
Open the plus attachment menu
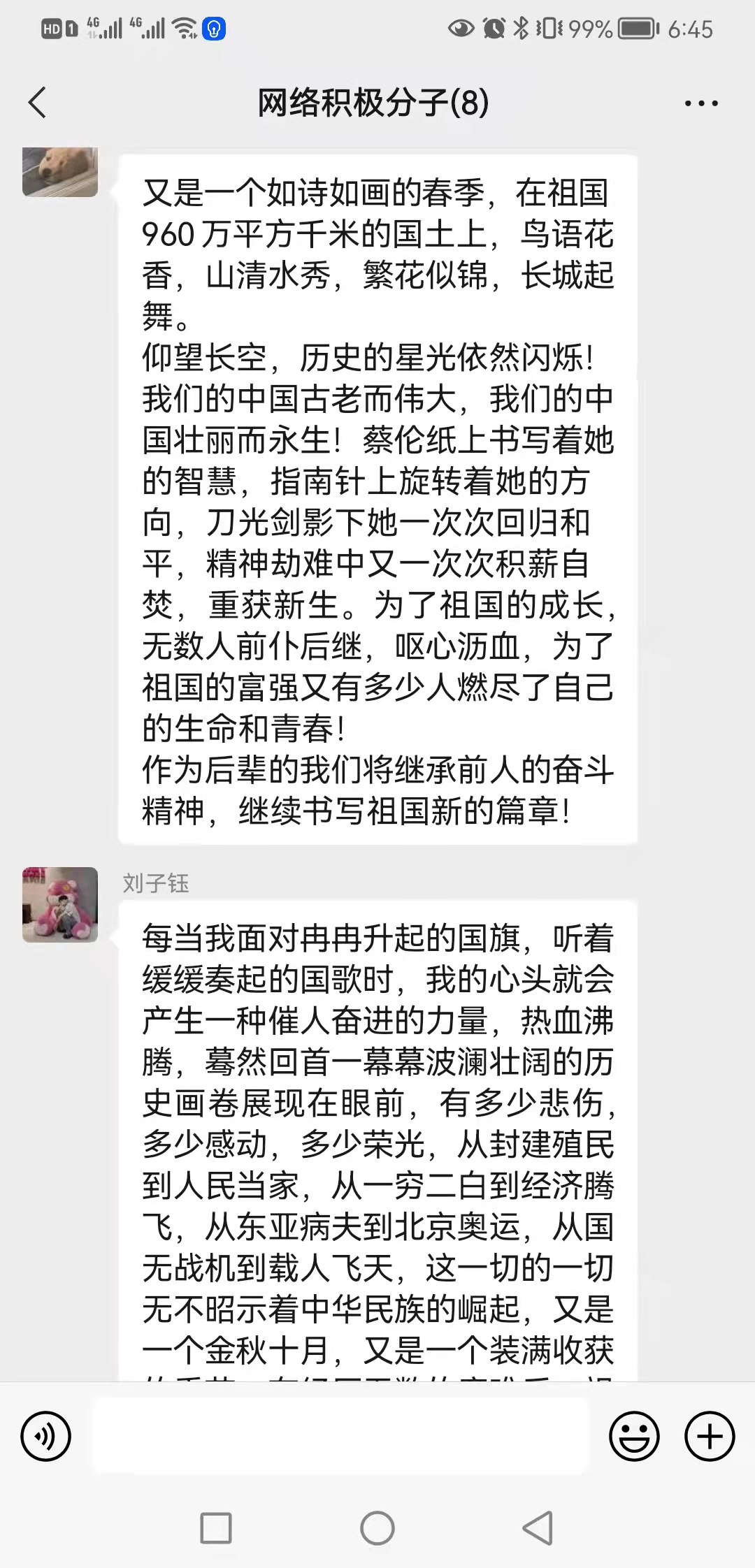tap(710, 1437)
